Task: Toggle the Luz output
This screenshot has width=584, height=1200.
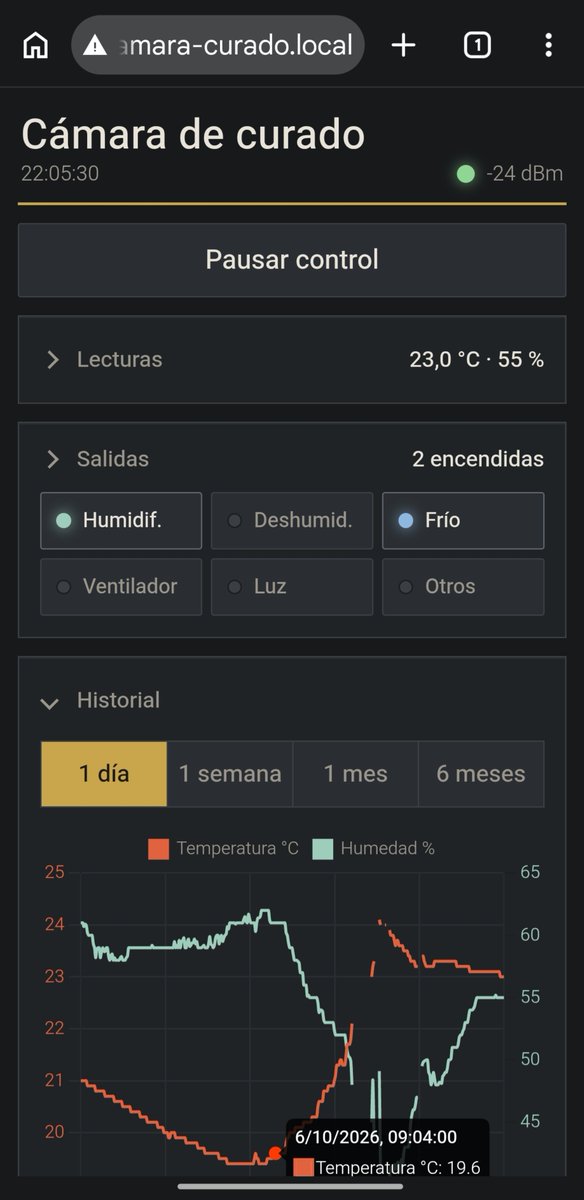Action: (292, 586)
